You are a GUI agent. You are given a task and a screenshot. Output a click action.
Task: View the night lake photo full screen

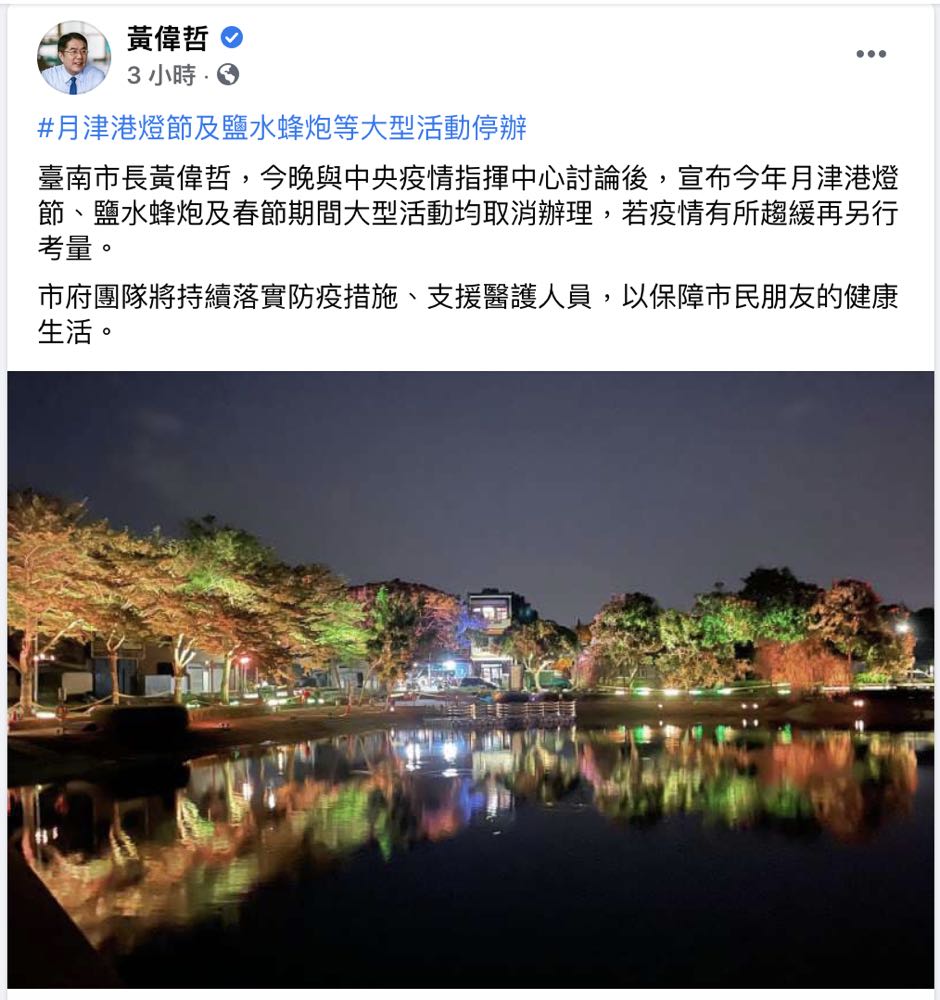(x=470, y=680)
